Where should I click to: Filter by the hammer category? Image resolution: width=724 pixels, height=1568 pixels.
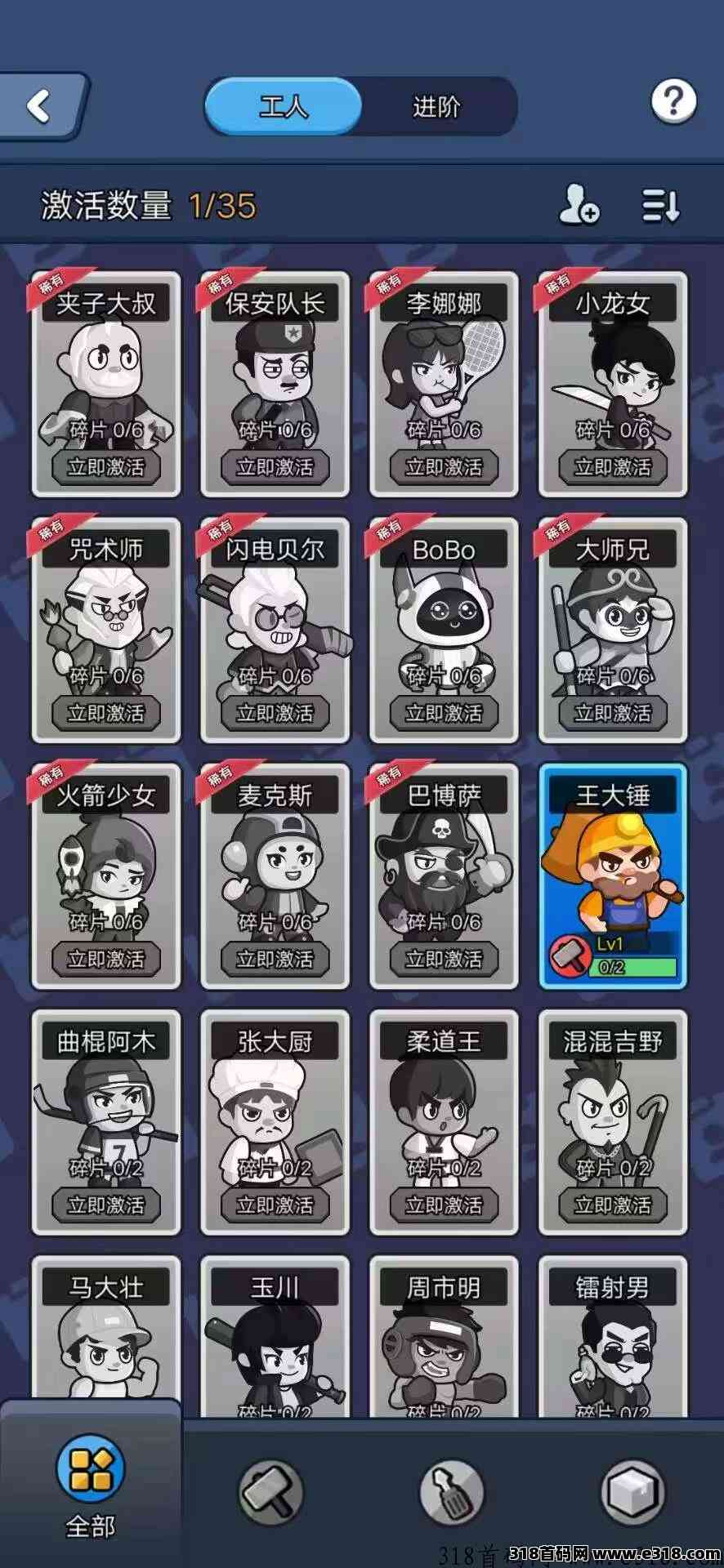(x=270, y=1493)
